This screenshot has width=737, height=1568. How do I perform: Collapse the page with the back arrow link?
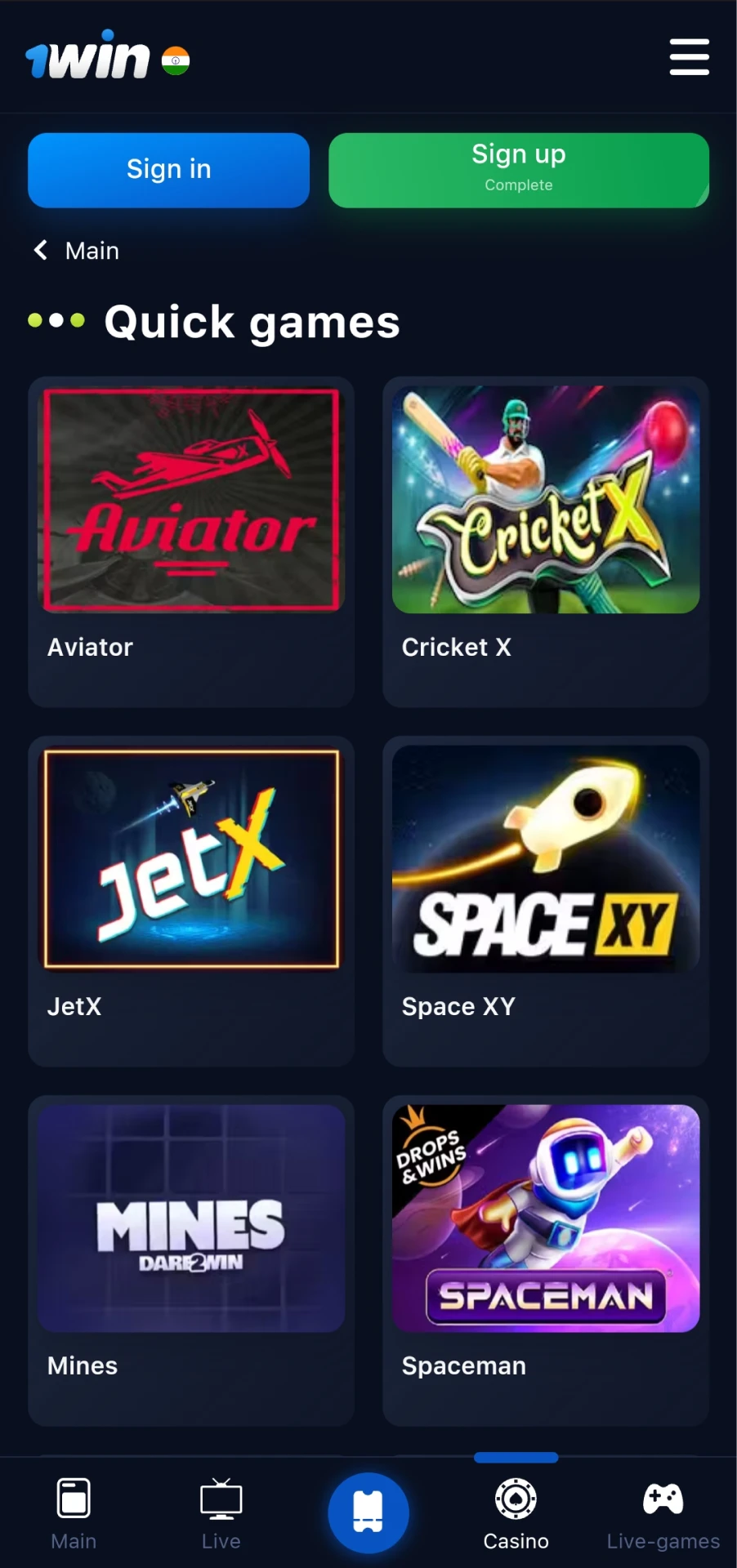[x=40, y=250]
